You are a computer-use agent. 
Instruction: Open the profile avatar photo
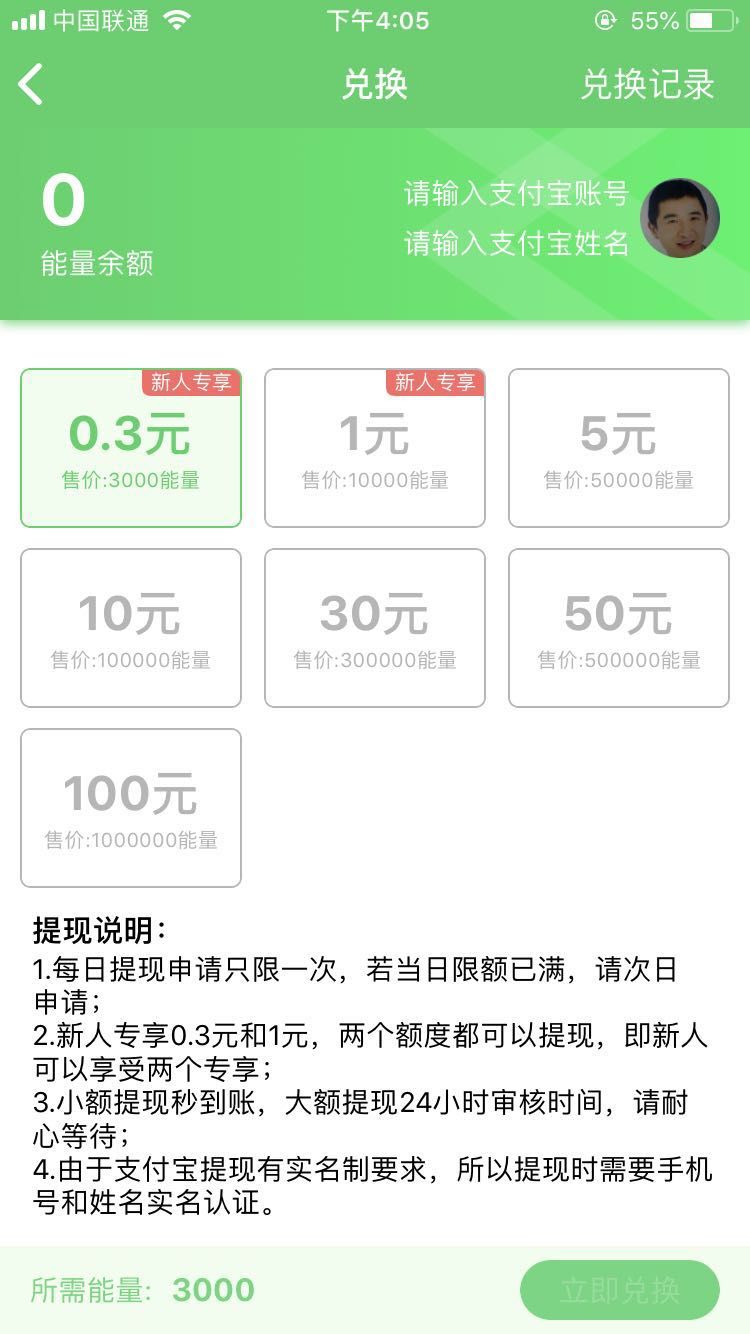[x=680, y=218]
